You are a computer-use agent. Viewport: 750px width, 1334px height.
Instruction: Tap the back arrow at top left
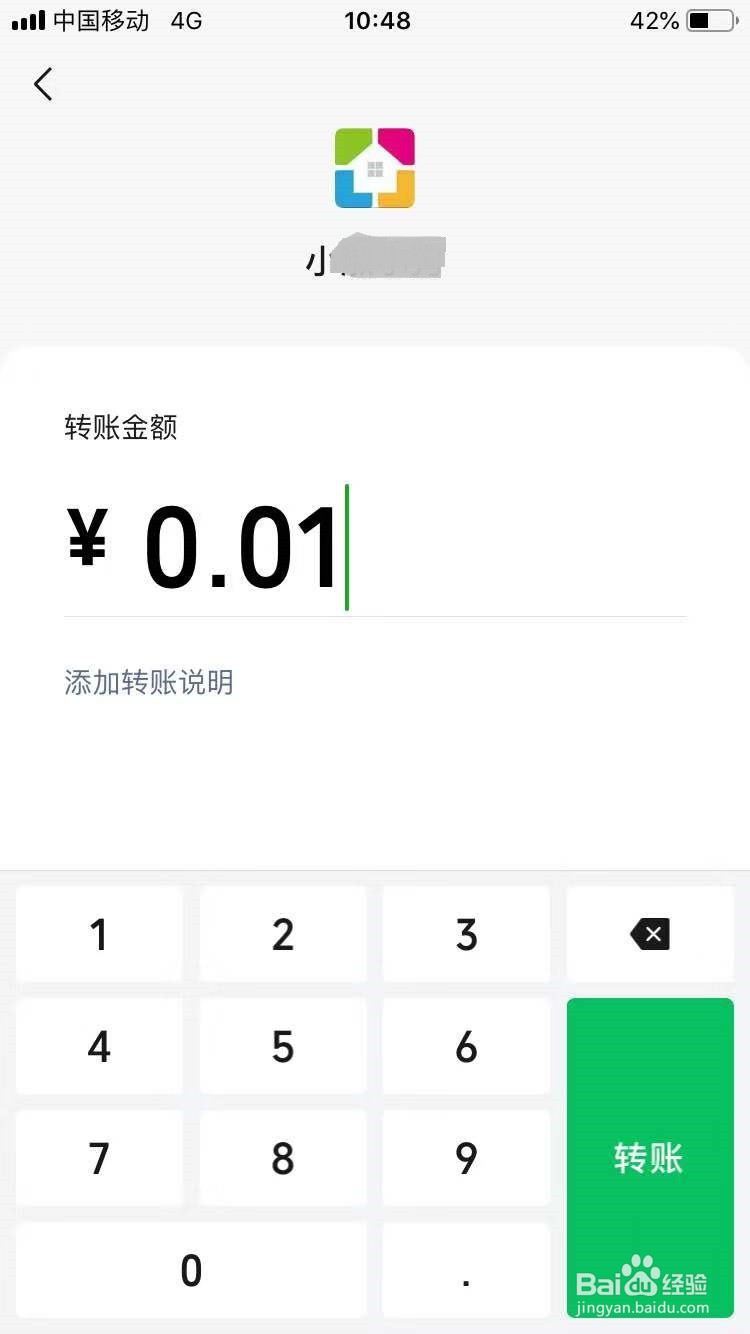(x=42, y=84)
